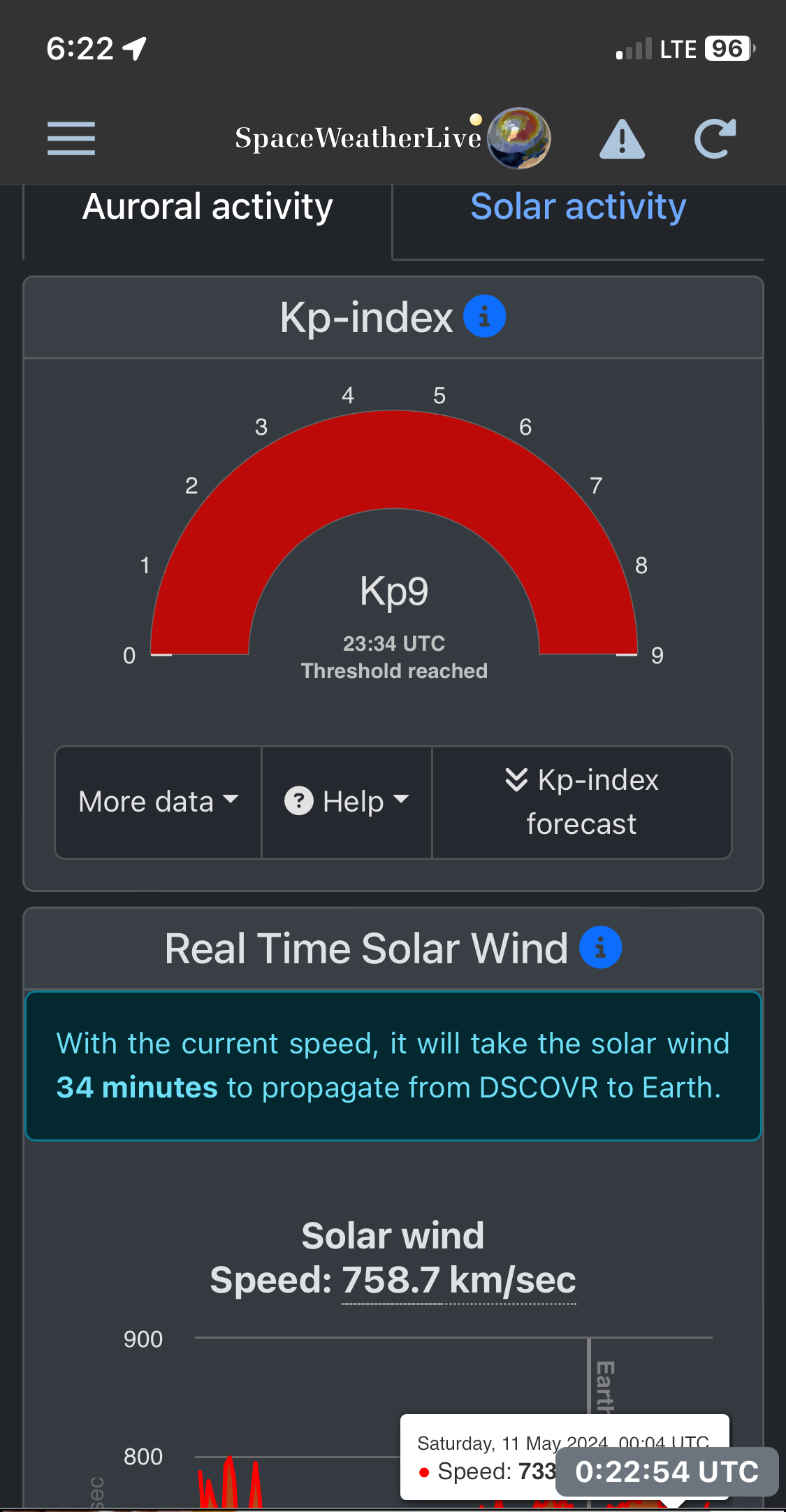786x1512 pixels.
Task: Jump to the Kp-index forecast
Action: pyautogui.click(x=581, y=802)
